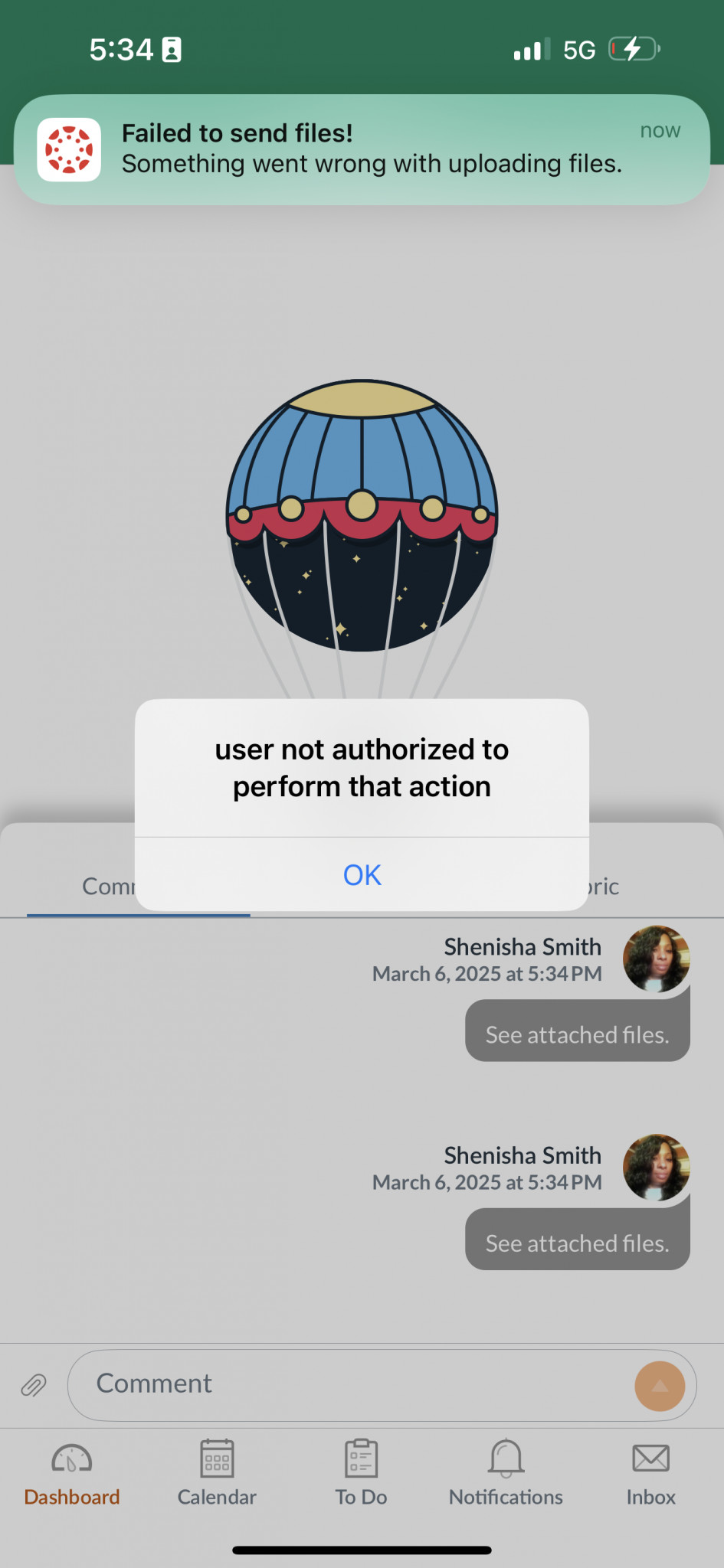Screen dimensions: 724x1568
Task: Switch to the Inbox tab
Action: (650, 1474)
